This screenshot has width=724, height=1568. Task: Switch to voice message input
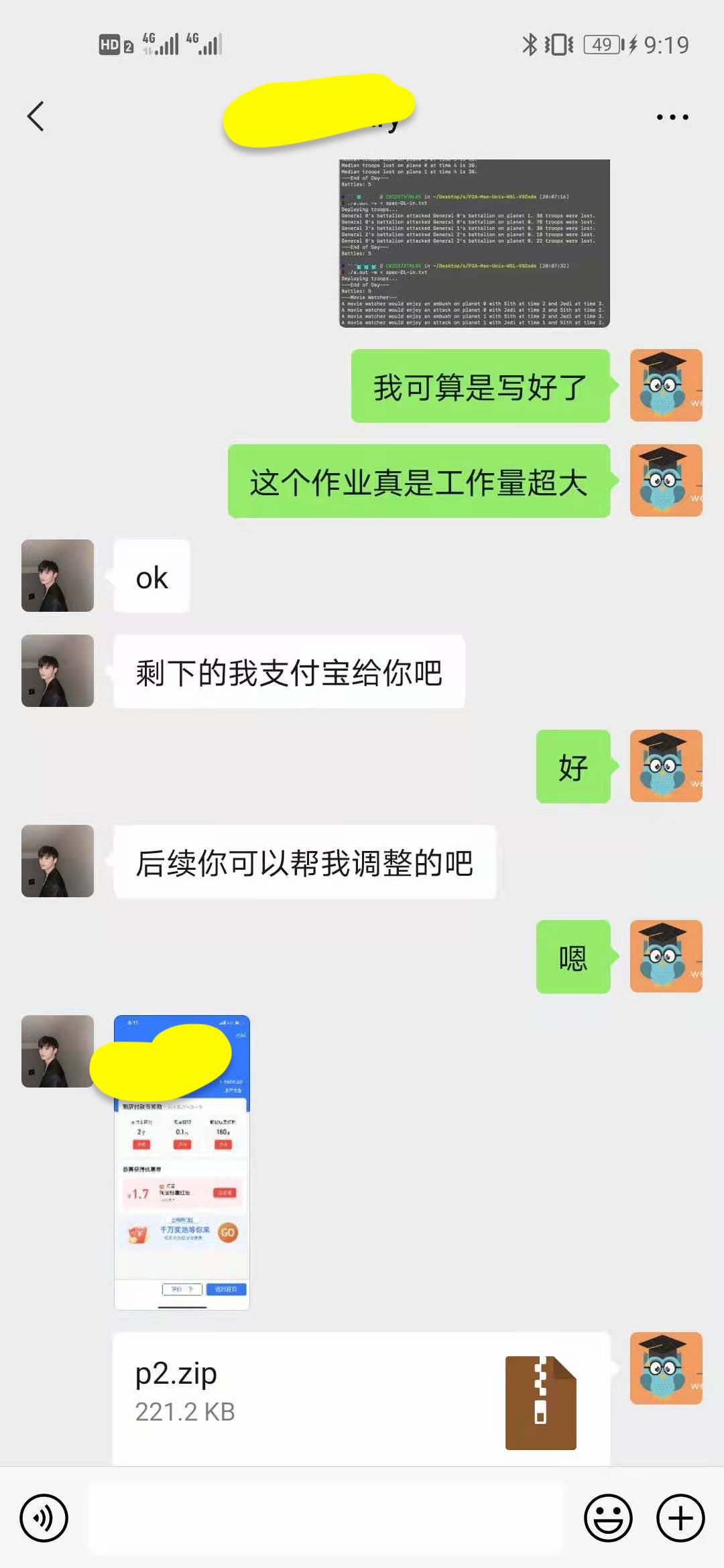coord(44,1518)
